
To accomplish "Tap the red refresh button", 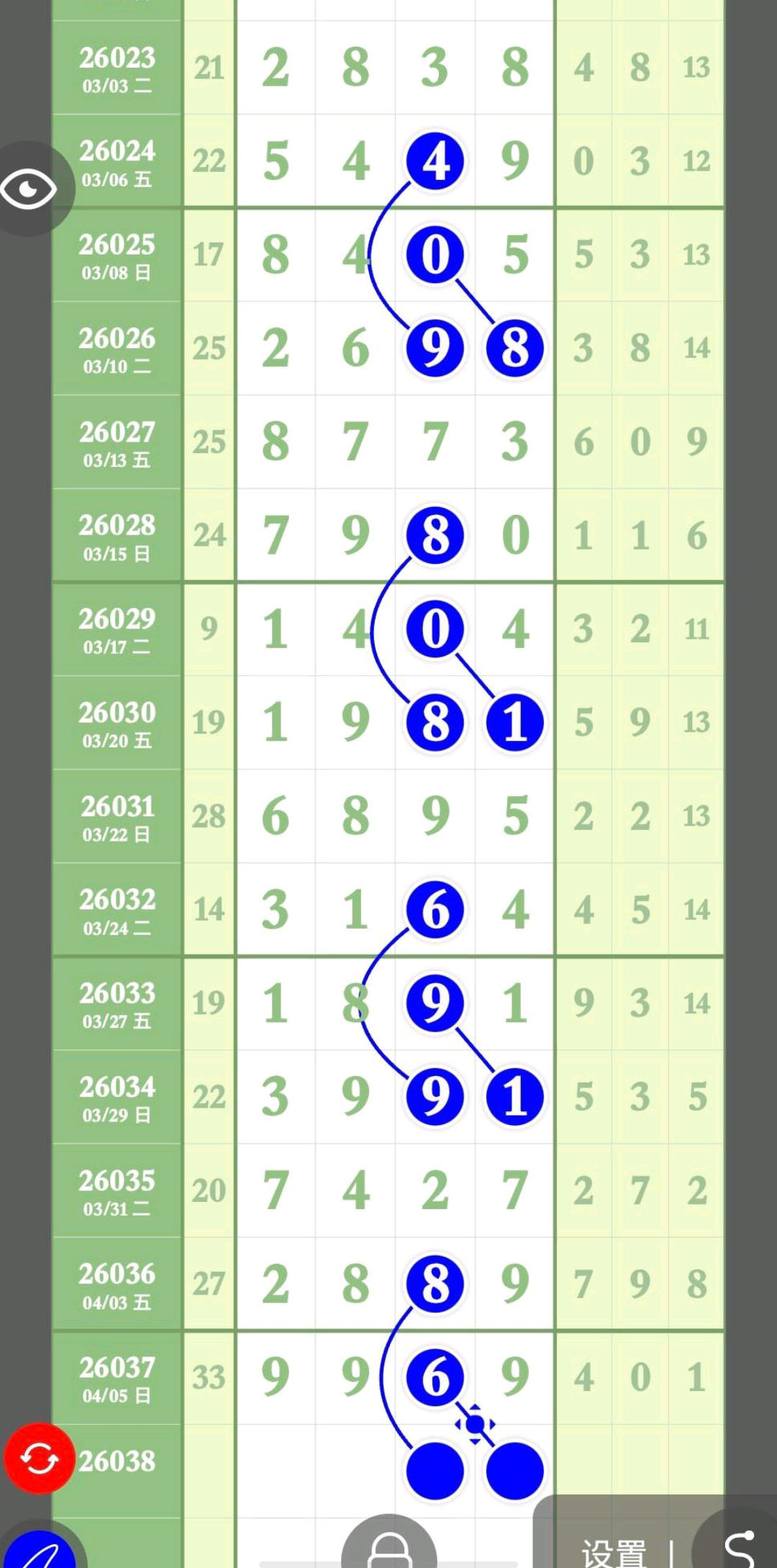I will click(40, 1458).
